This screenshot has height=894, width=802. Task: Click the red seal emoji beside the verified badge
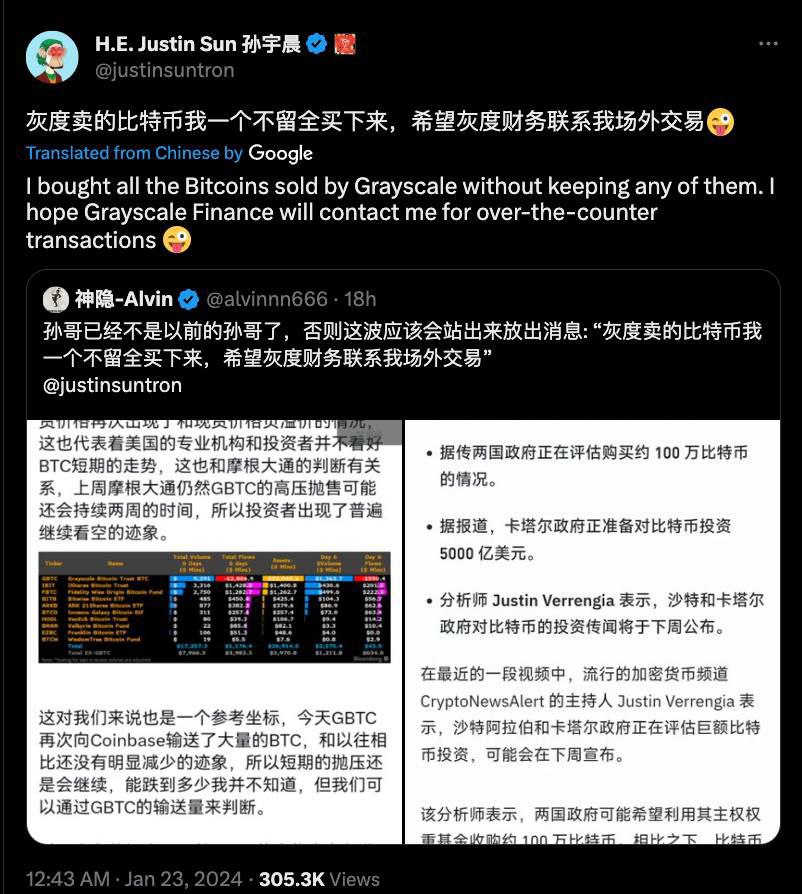[347, 43]
